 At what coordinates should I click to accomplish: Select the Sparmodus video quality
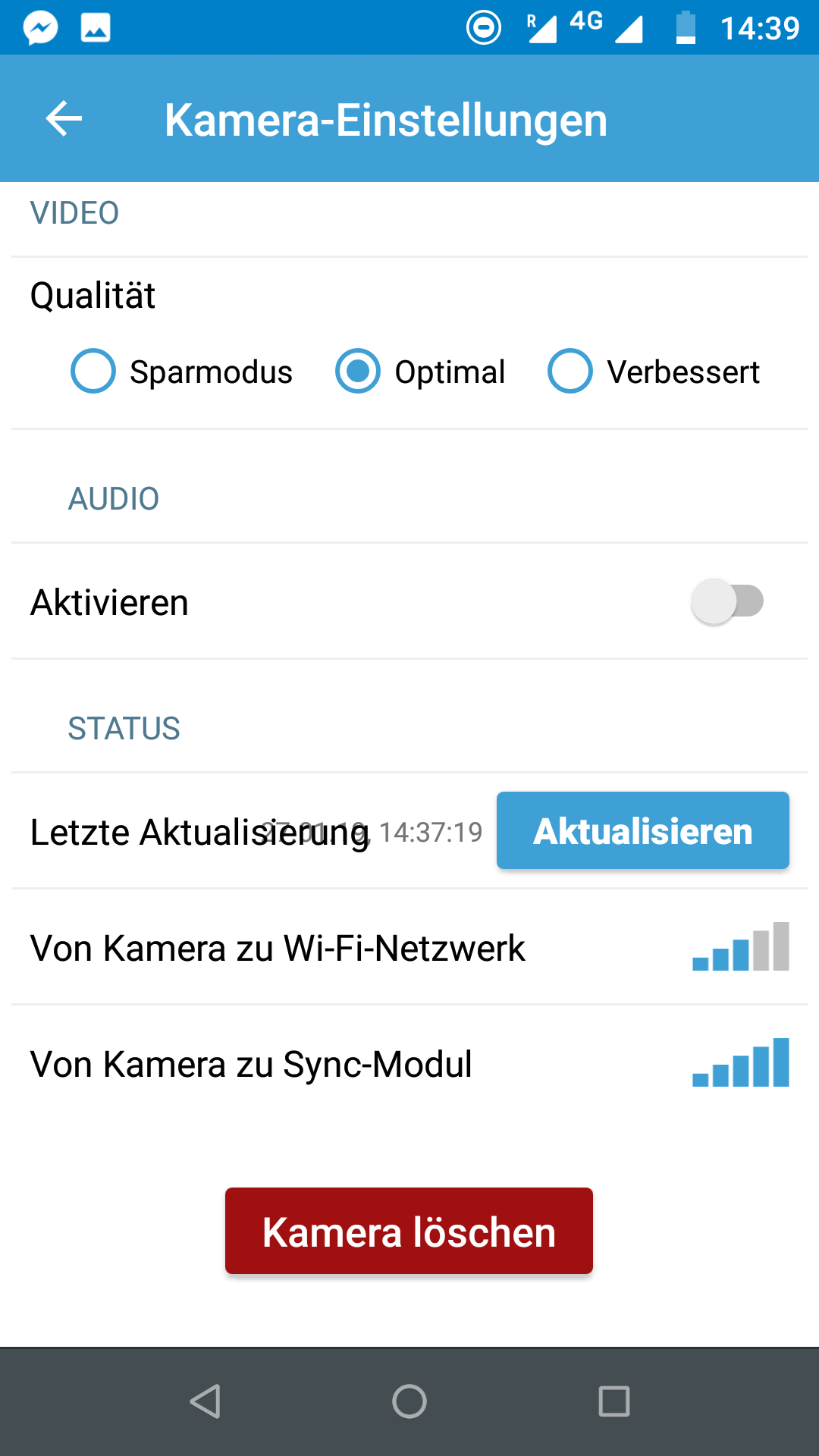pyautogui.click(x=93, y=372)
